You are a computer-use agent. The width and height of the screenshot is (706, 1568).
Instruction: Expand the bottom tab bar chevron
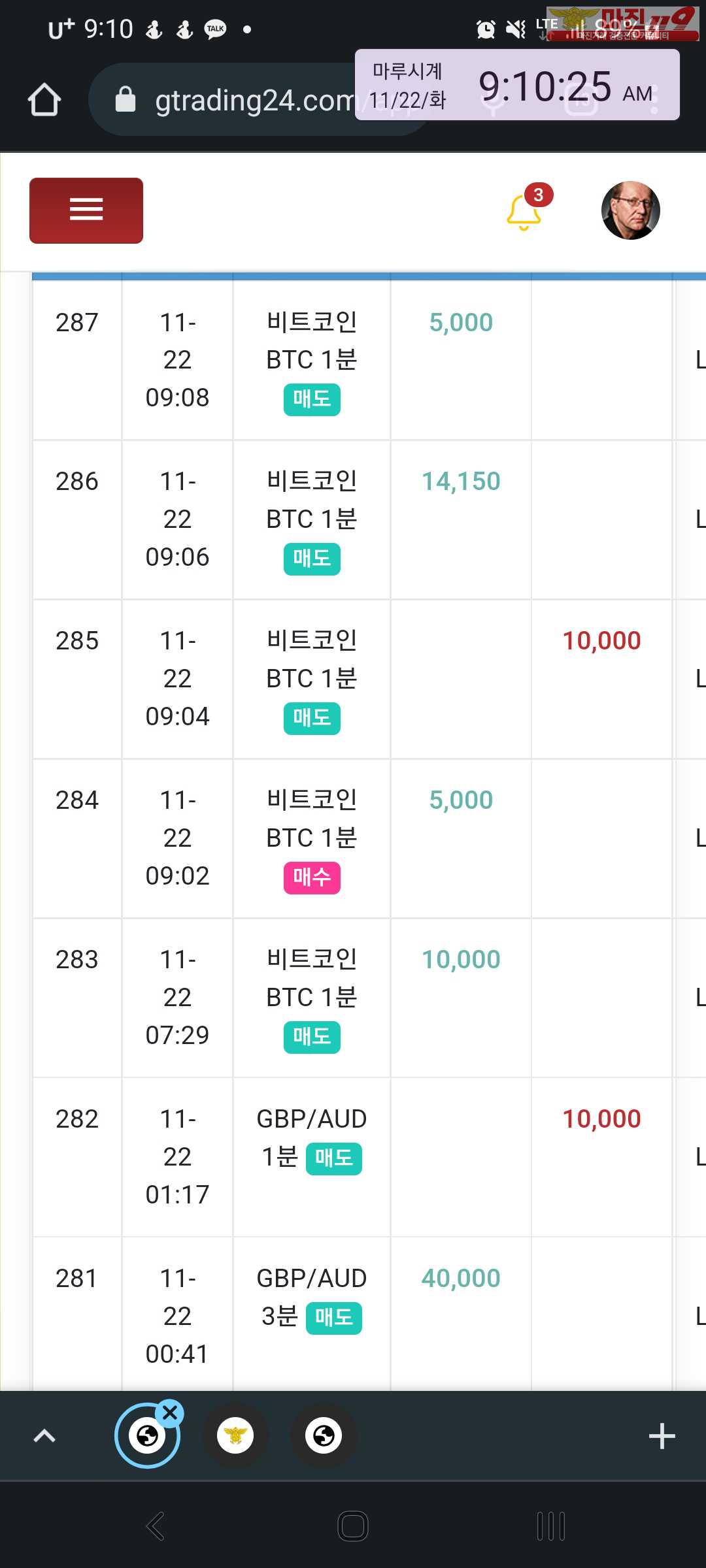click(44, 1436)
